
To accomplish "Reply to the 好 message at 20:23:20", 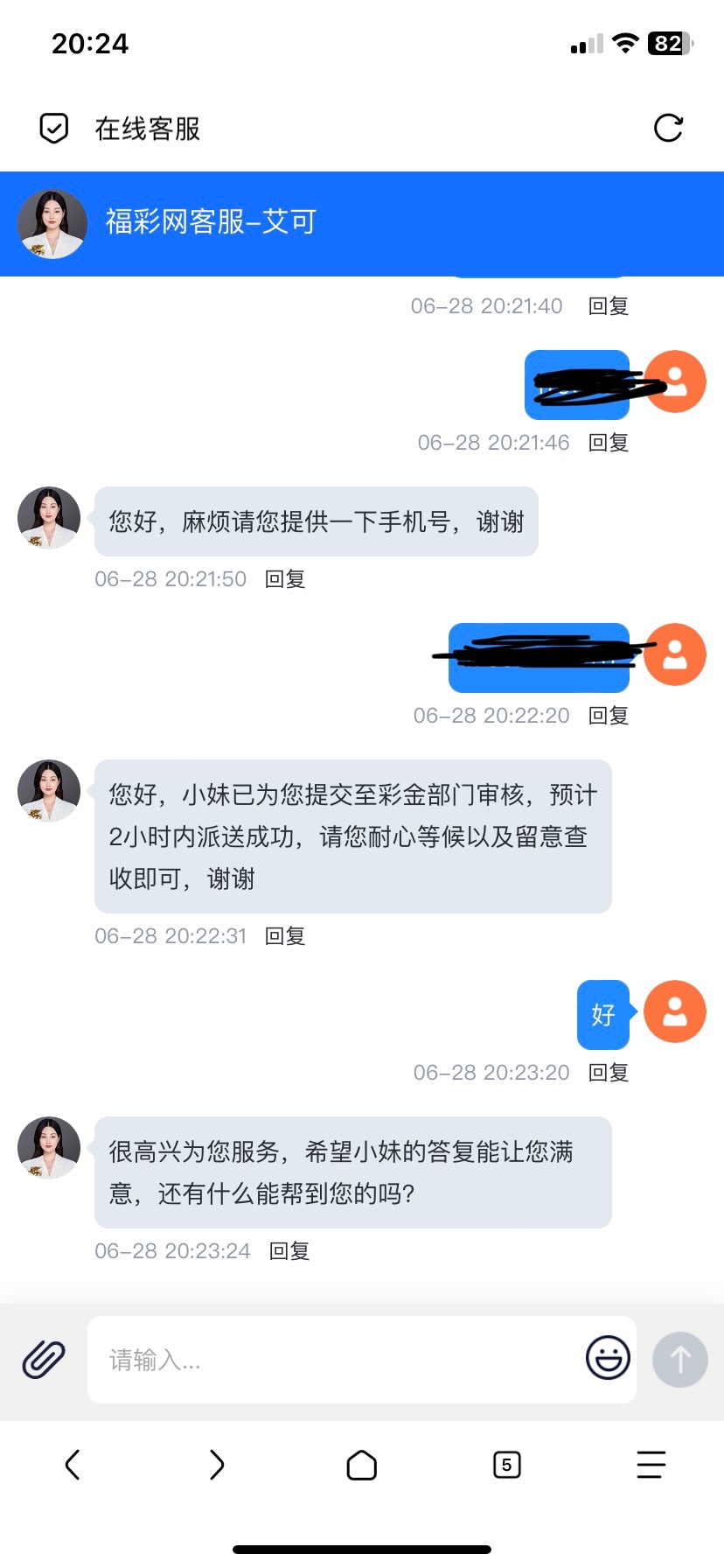I will point(609,1073).
